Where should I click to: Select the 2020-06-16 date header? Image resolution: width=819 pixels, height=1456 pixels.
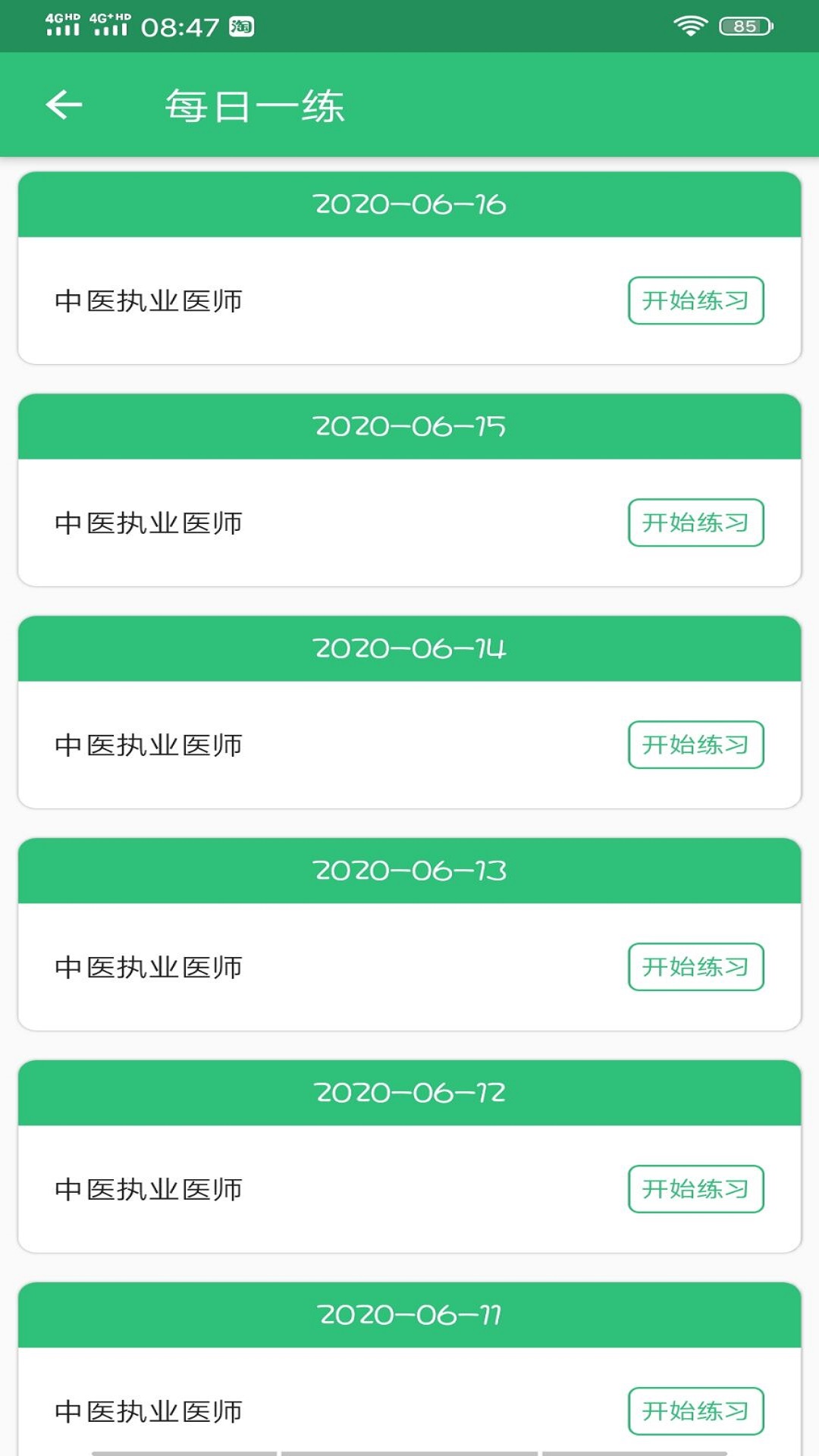pyautogui.click(x=409, y=205)
